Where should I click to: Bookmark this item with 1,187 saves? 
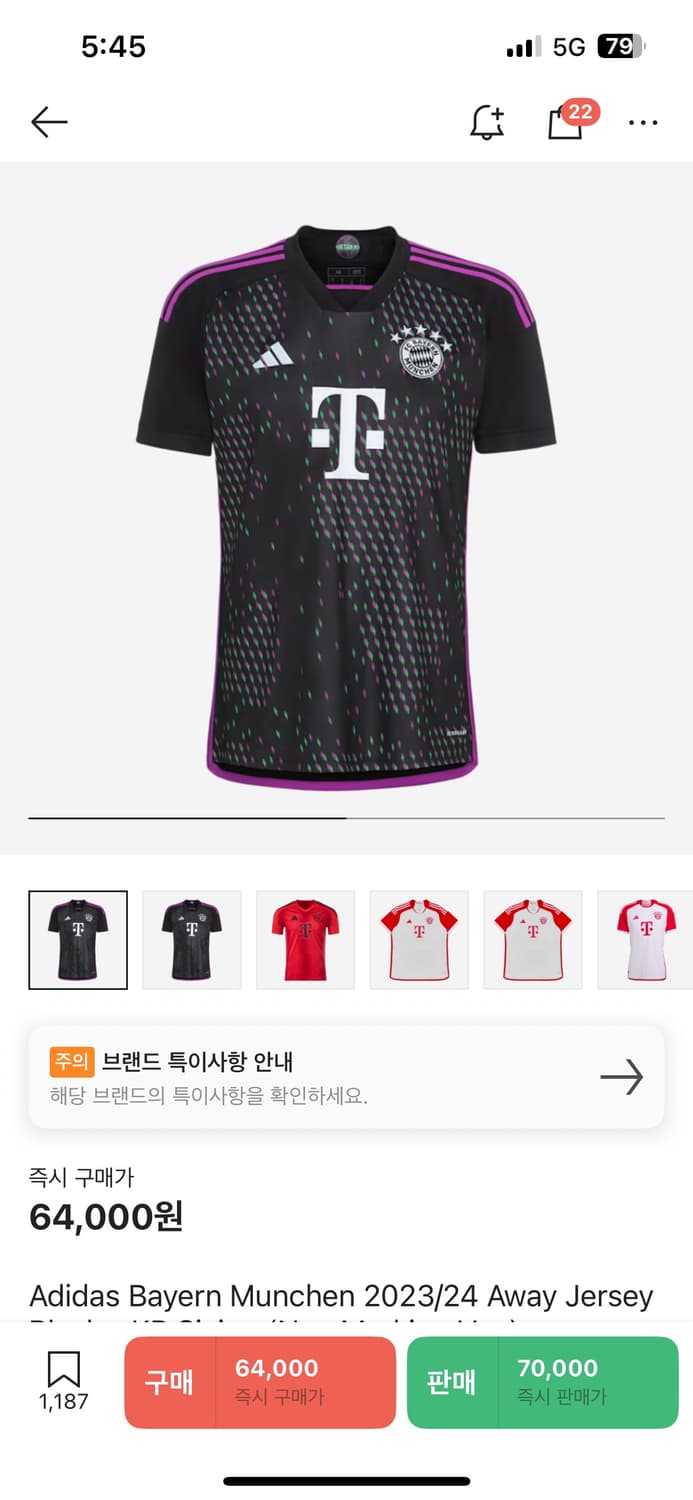click(x=64, y=1380)
